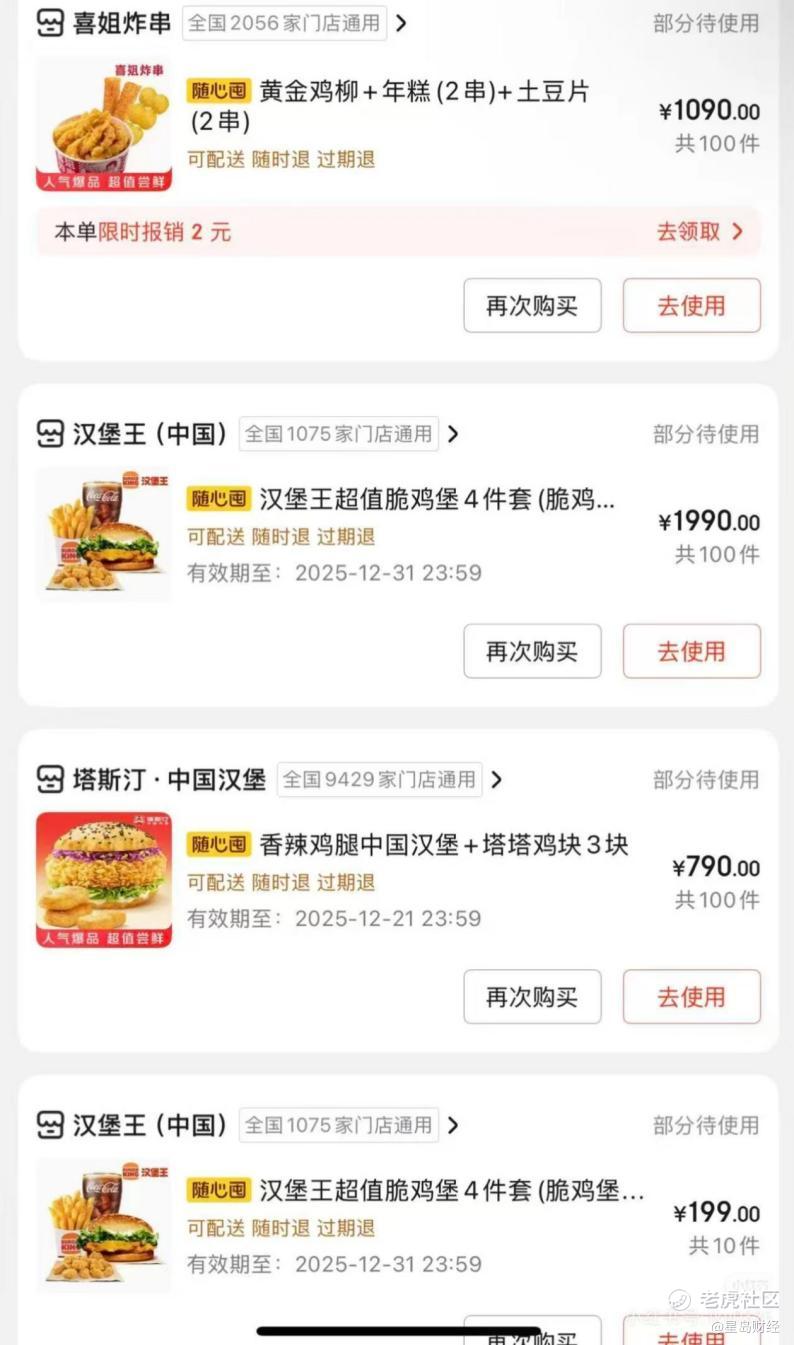The width and height of the screenshot is (794, 1345).
Task: Open 汉堡王 store from the ¥199 order
Action: point(150,1125)
